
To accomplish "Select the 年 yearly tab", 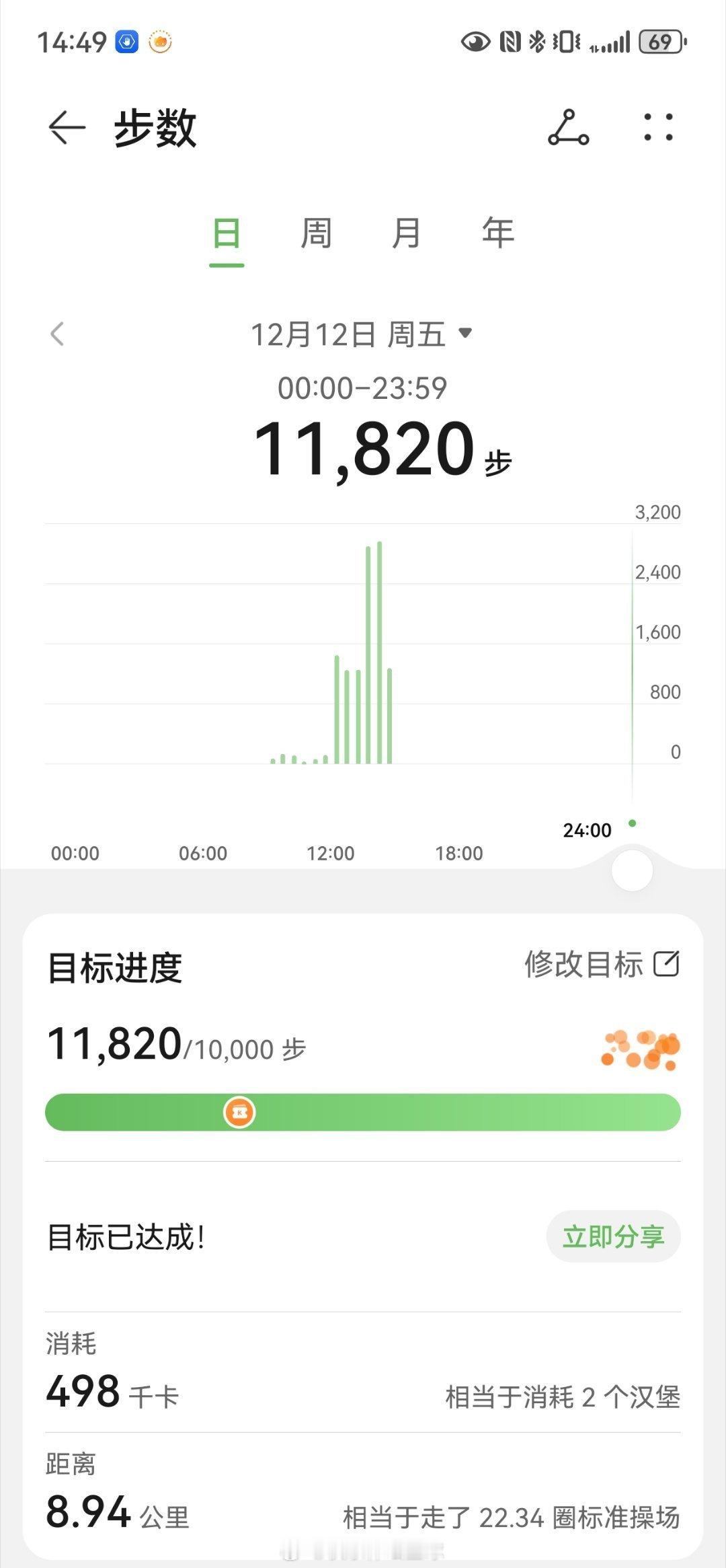I will (495, 233).
